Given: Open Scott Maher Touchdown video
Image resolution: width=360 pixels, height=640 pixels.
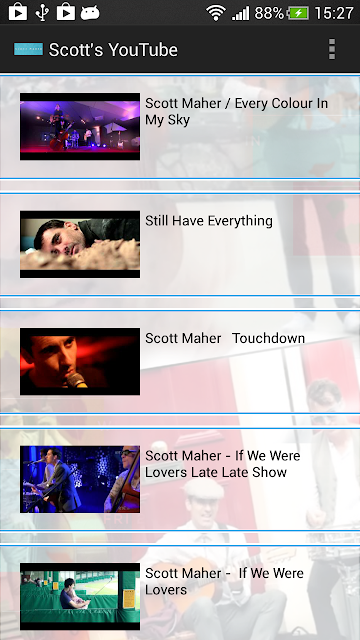Looking at the screenshot, I should 180,362.
